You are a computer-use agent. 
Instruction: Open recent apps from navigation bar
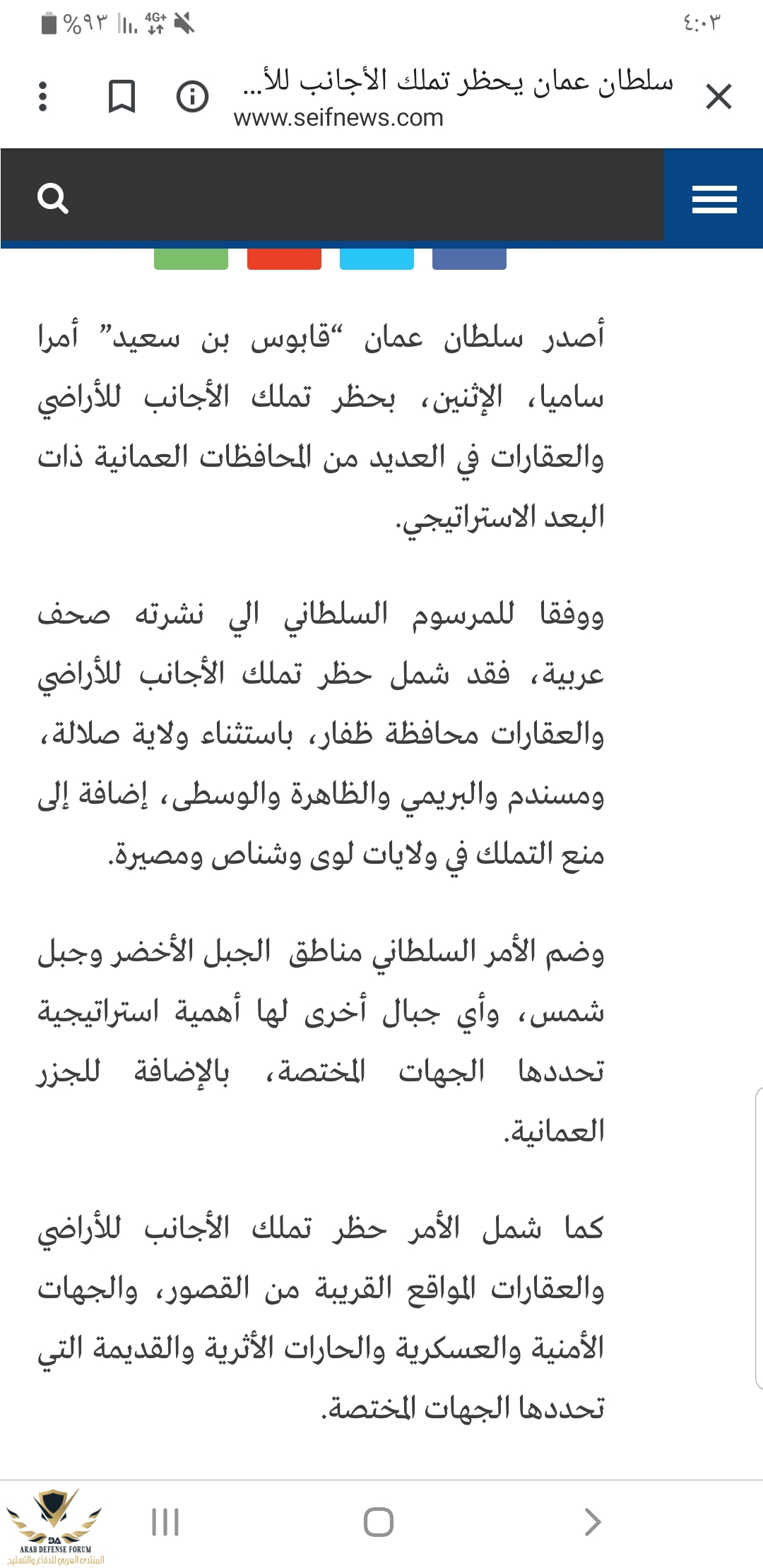pyautogui.click(x=165, y=1521)
